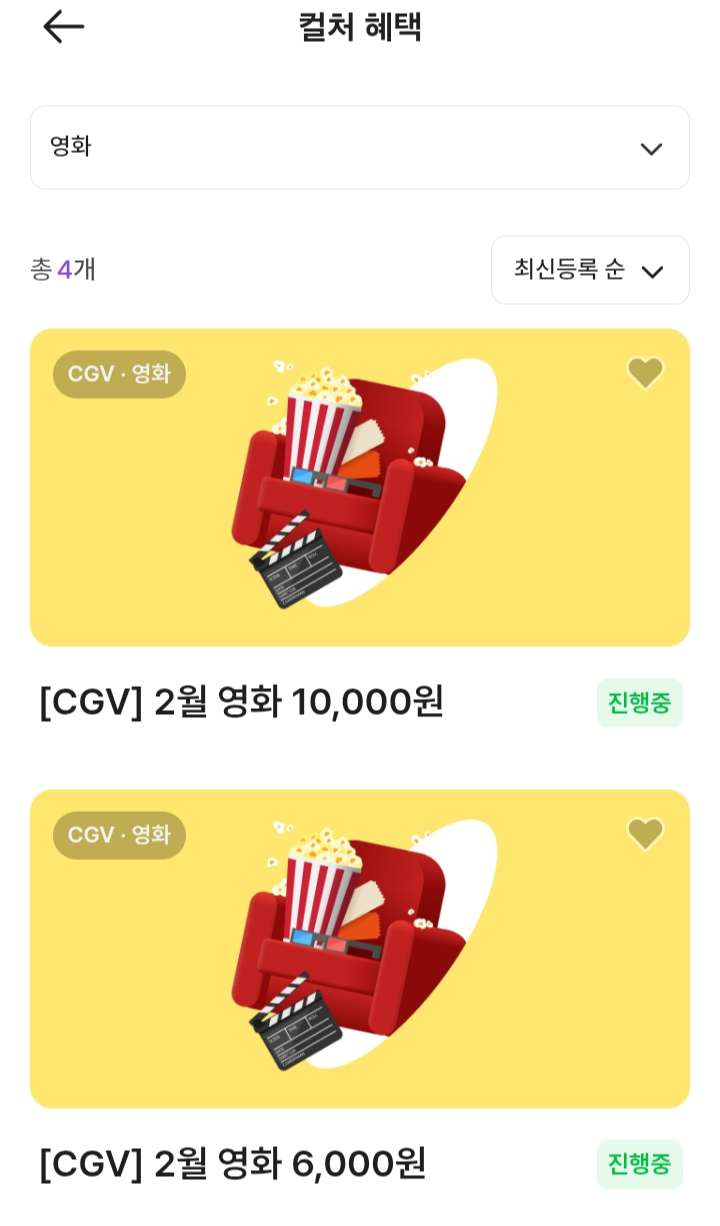This screenshot has height=1226, width=720.
Task: Select the CGV · 영화 badge on the top card
Action: click(119, 374)
